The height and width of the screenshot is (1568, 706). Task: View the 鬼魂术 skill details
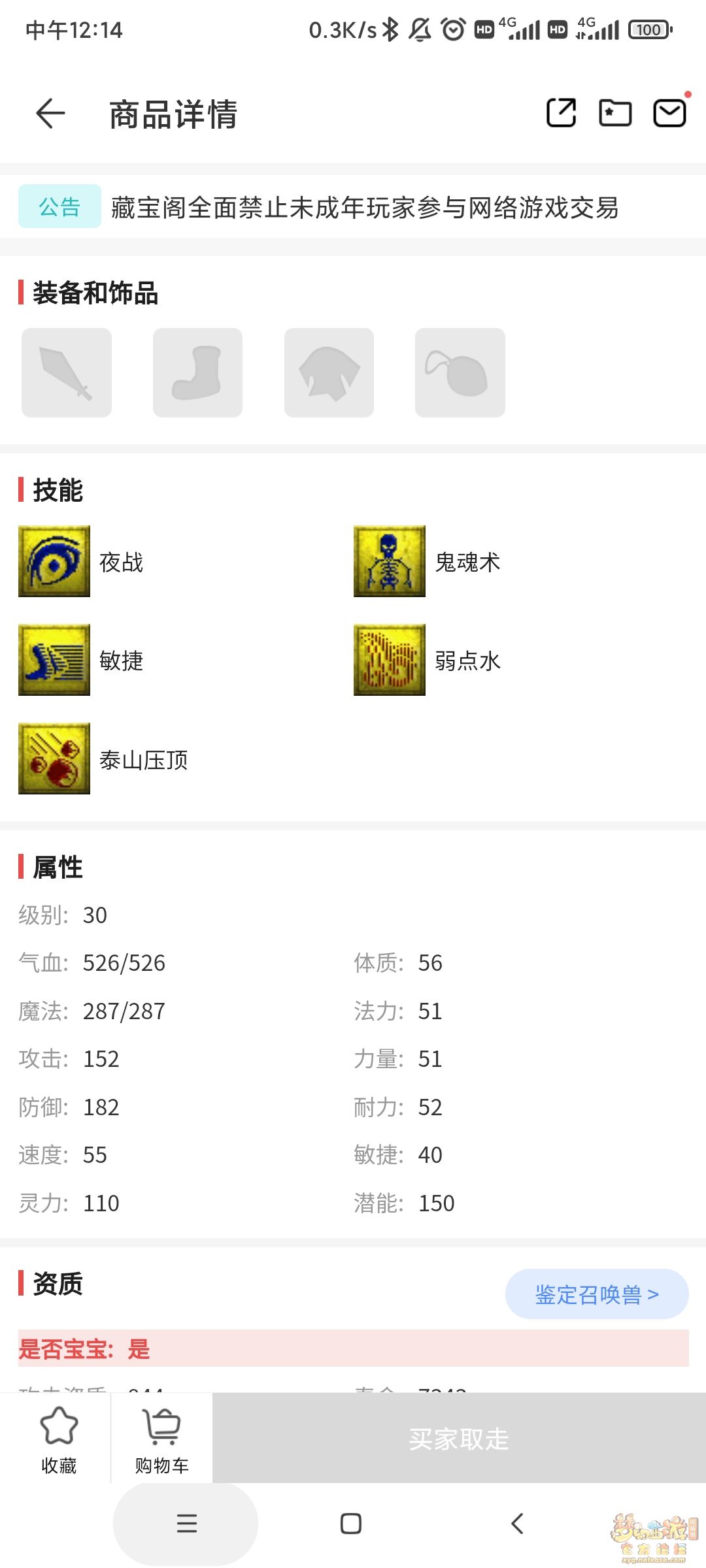click(x=390, y=561)
